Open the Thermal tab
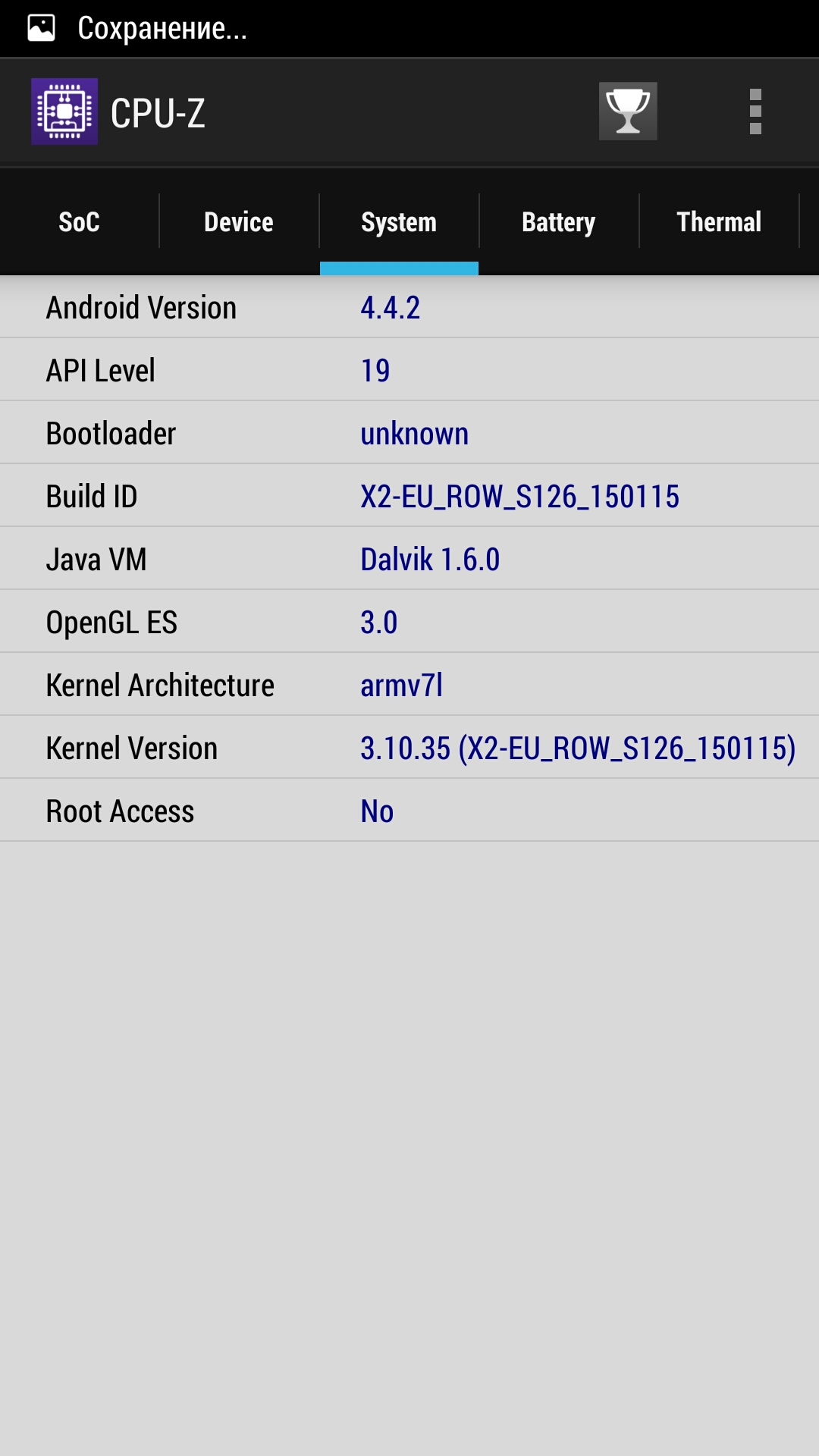The height and width of the screenshot is (1456, 819). 719,222
